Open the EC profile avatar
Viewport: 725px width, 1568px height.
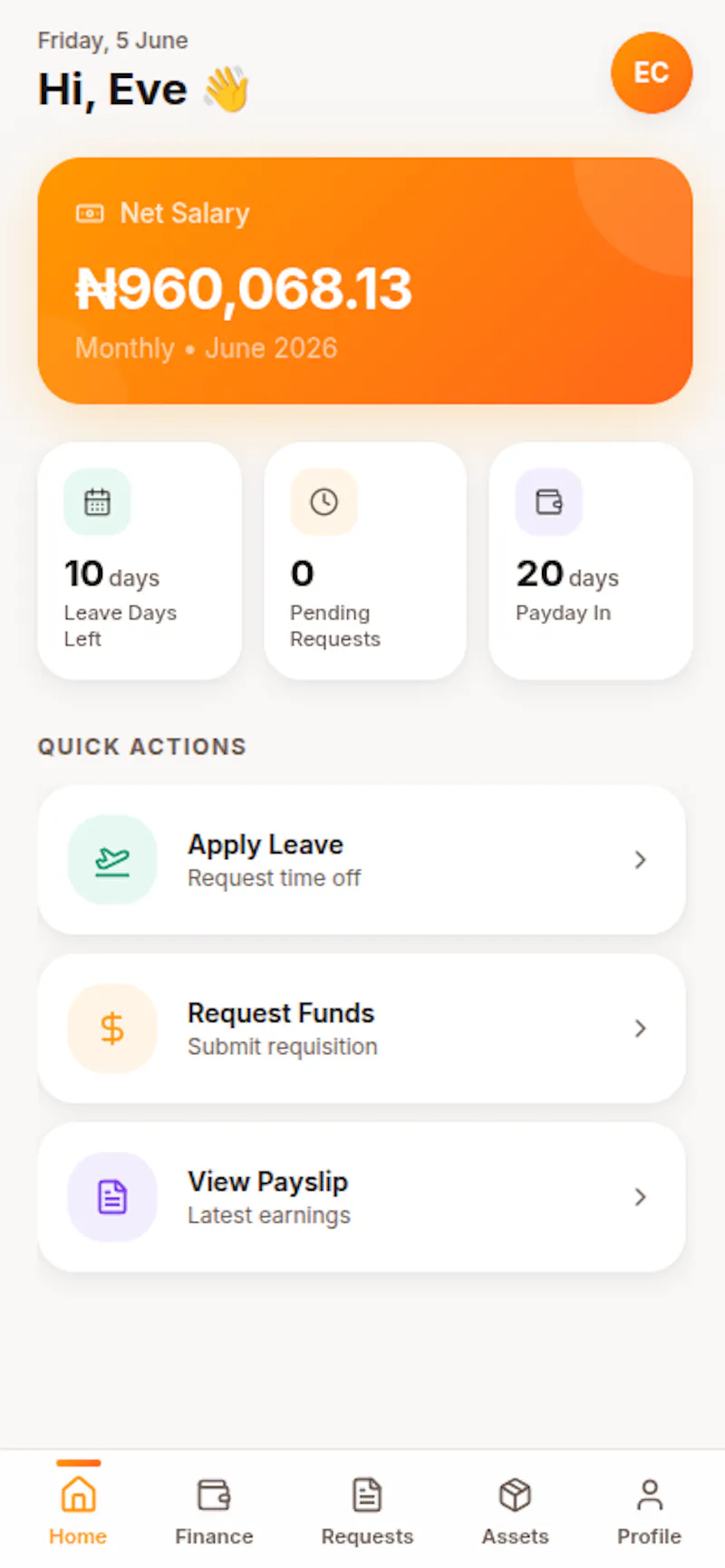click(652, 73)
